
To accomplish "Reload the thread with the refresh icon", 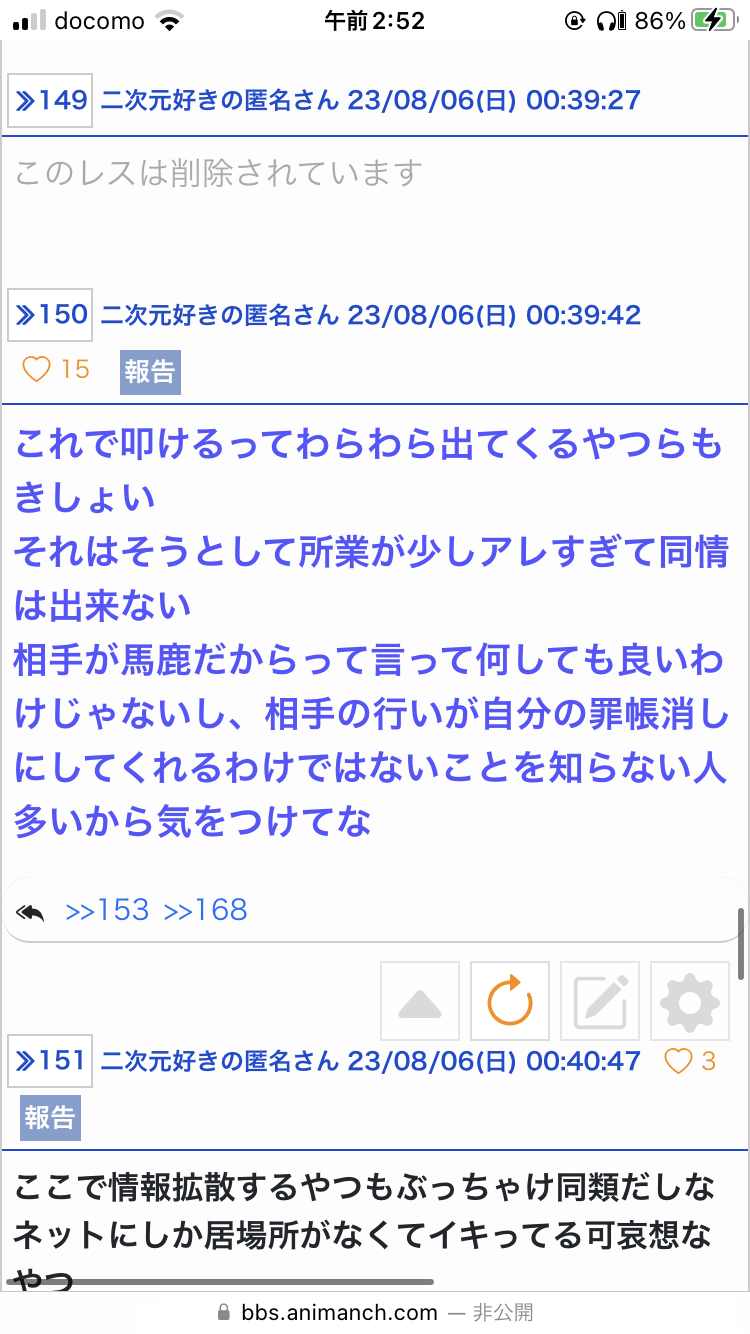I will (x=510, y=1001).
